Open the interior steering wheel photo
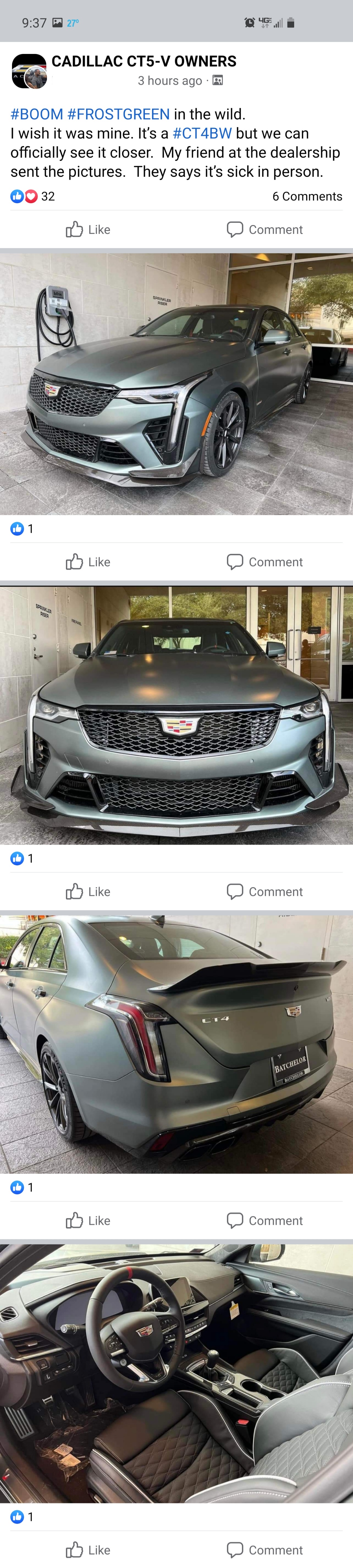 point(176,1373)
